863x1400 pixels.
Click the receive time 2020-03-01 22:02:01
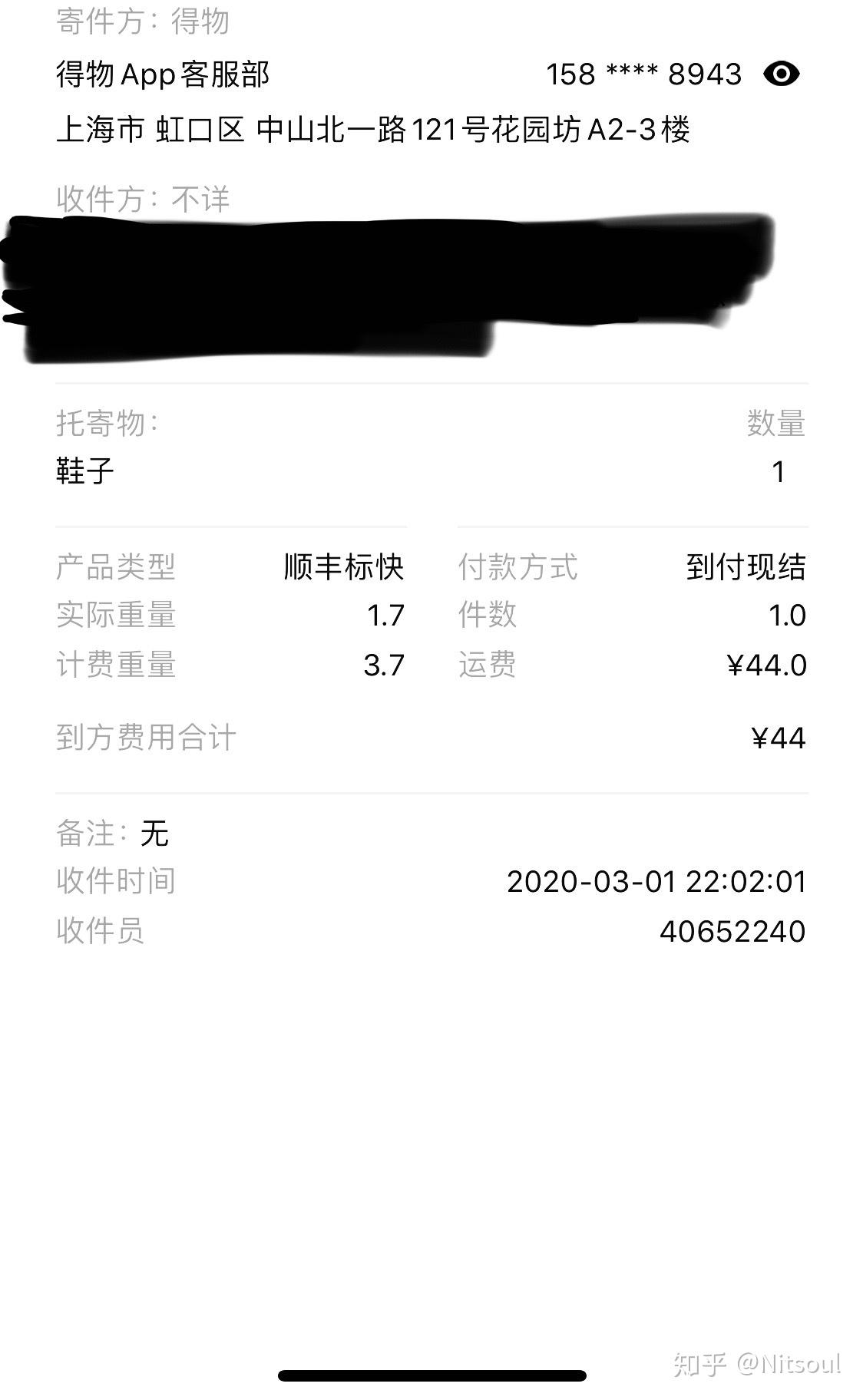coord(656,881)
